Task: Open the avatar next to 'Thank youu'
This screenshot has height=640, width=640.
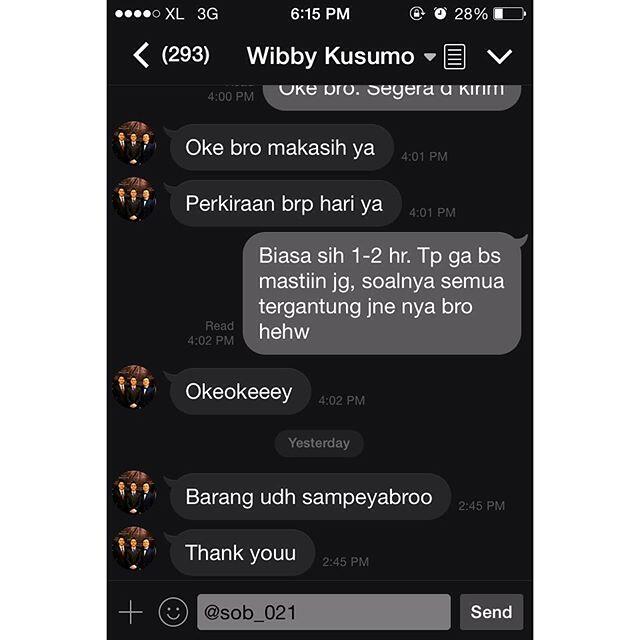Action: pyautogui.click(x=134, y=548)
